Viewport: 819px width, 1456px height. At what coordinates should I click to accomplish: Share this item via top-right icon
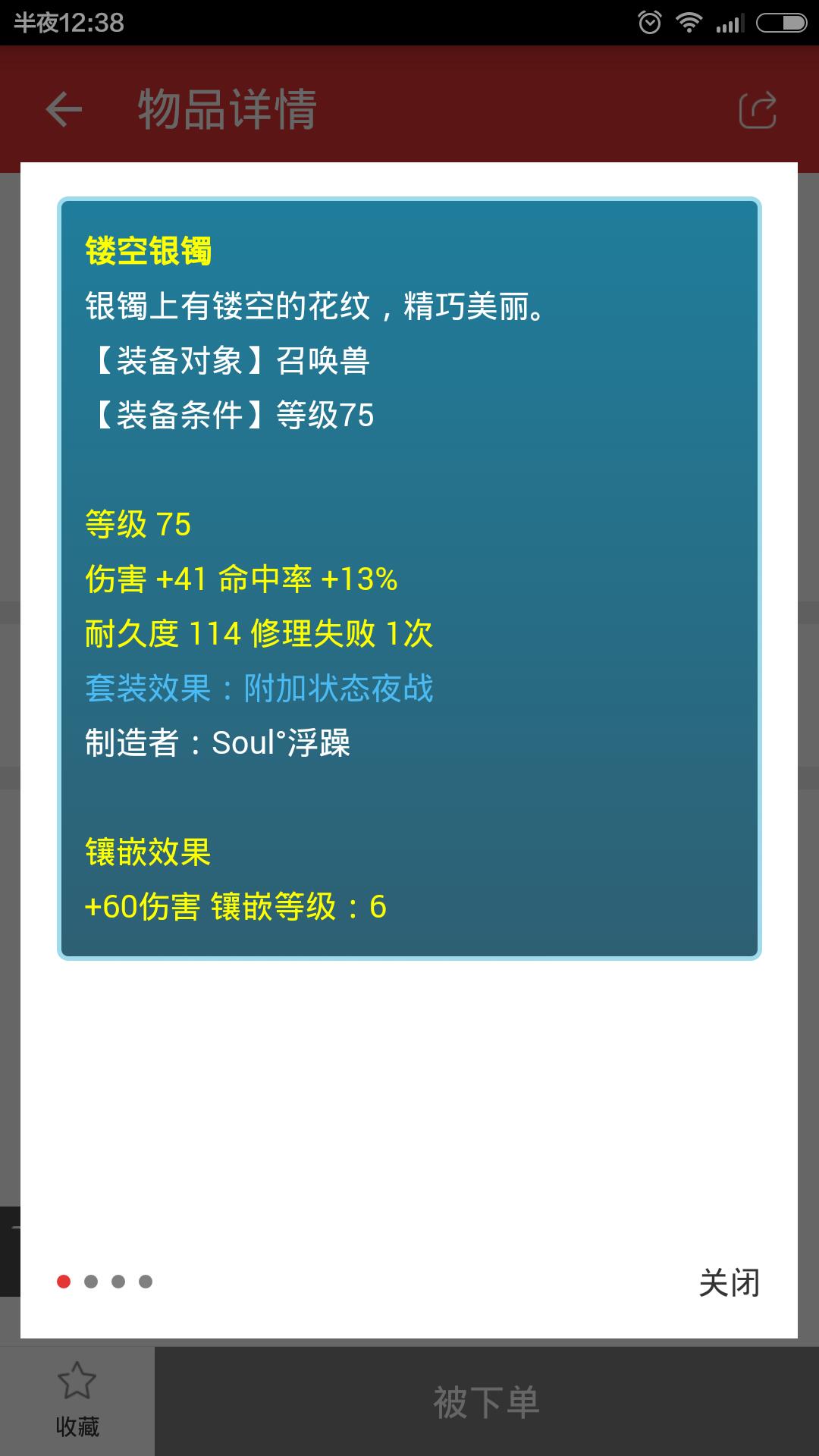[x=757, y=110]
